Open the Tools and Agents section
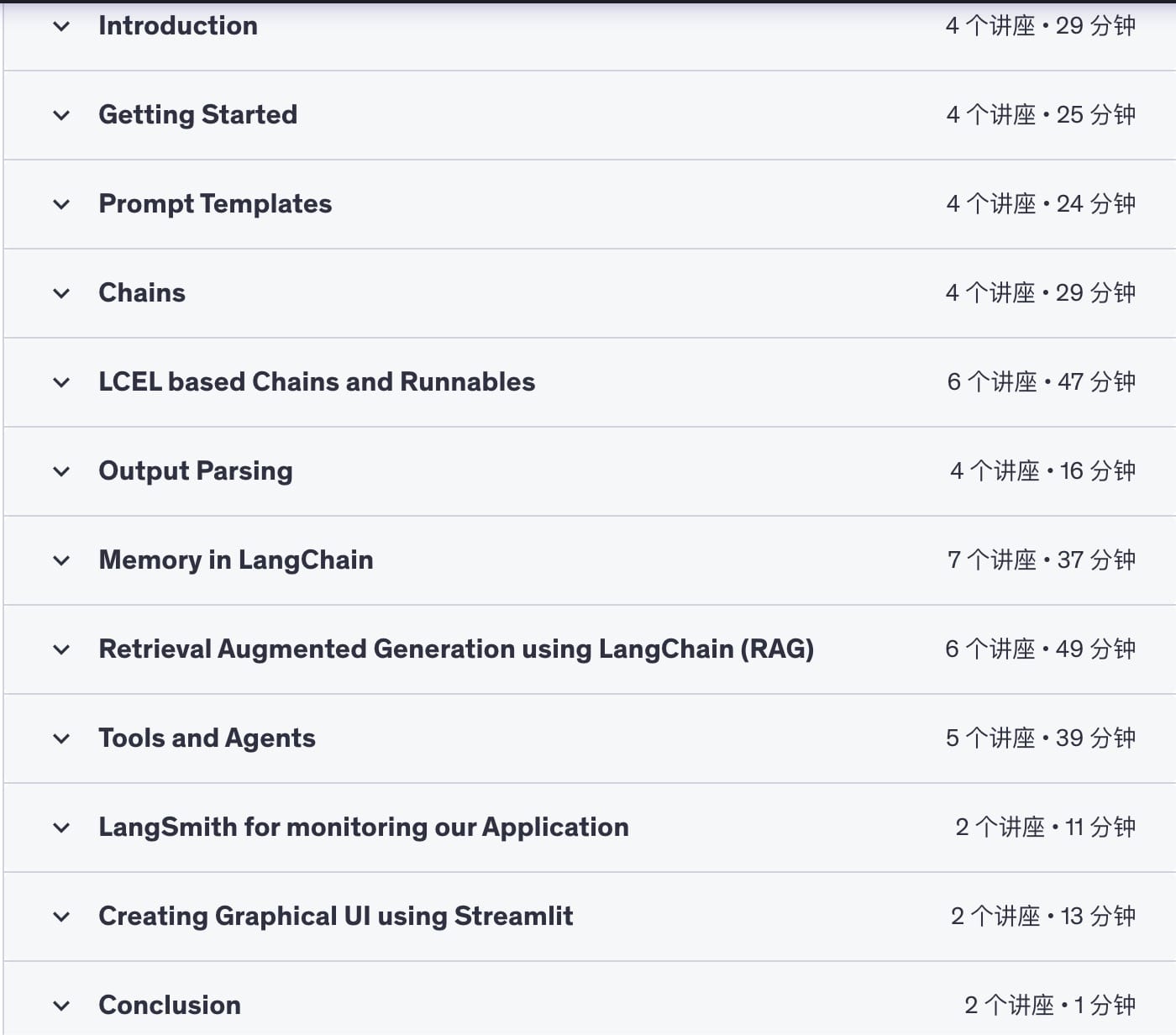The width and height of the screenshot is (1176, 1035). (207, 738)
